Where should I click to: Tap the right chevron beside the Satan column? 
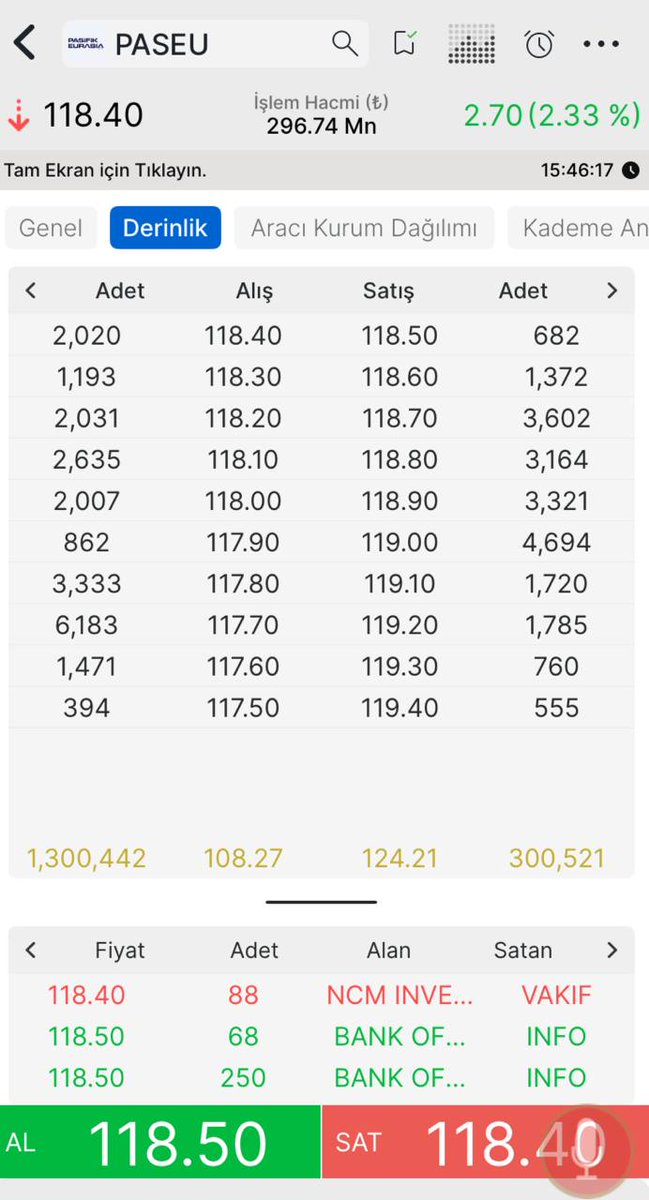(612, 950)
